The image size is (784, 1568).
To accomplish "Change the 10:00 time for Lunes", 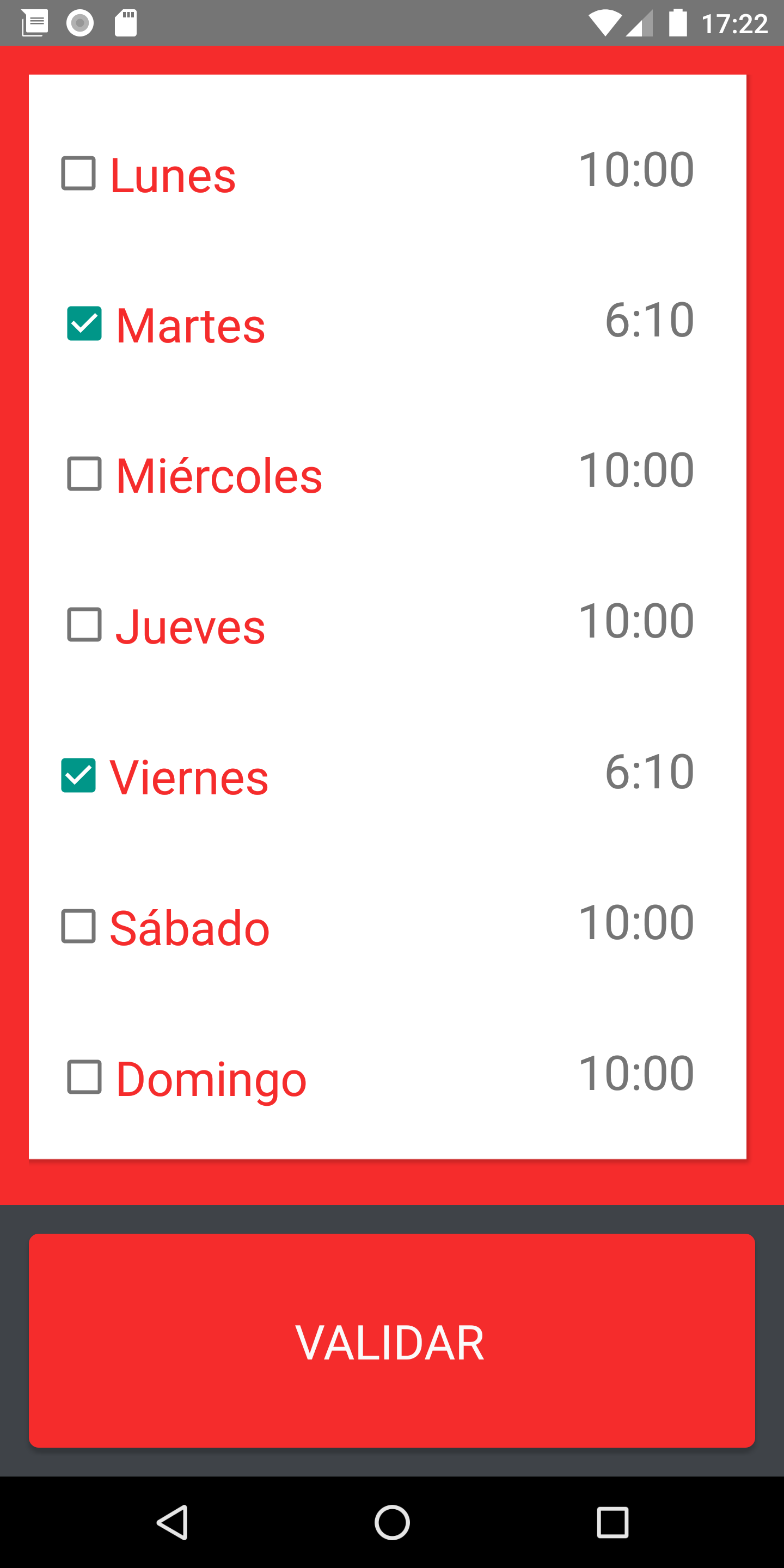I will coord(635,169).
